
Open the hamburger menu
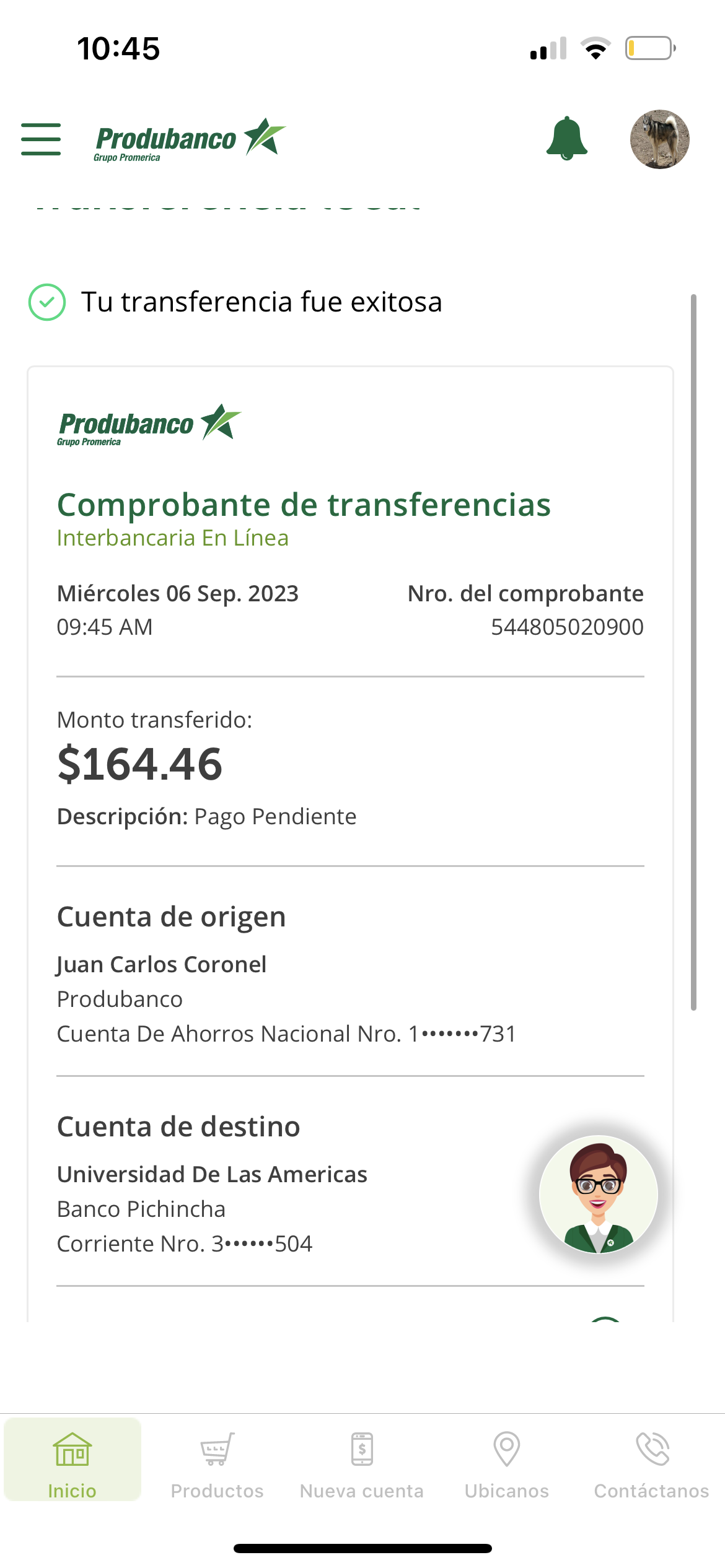point(41,139)
